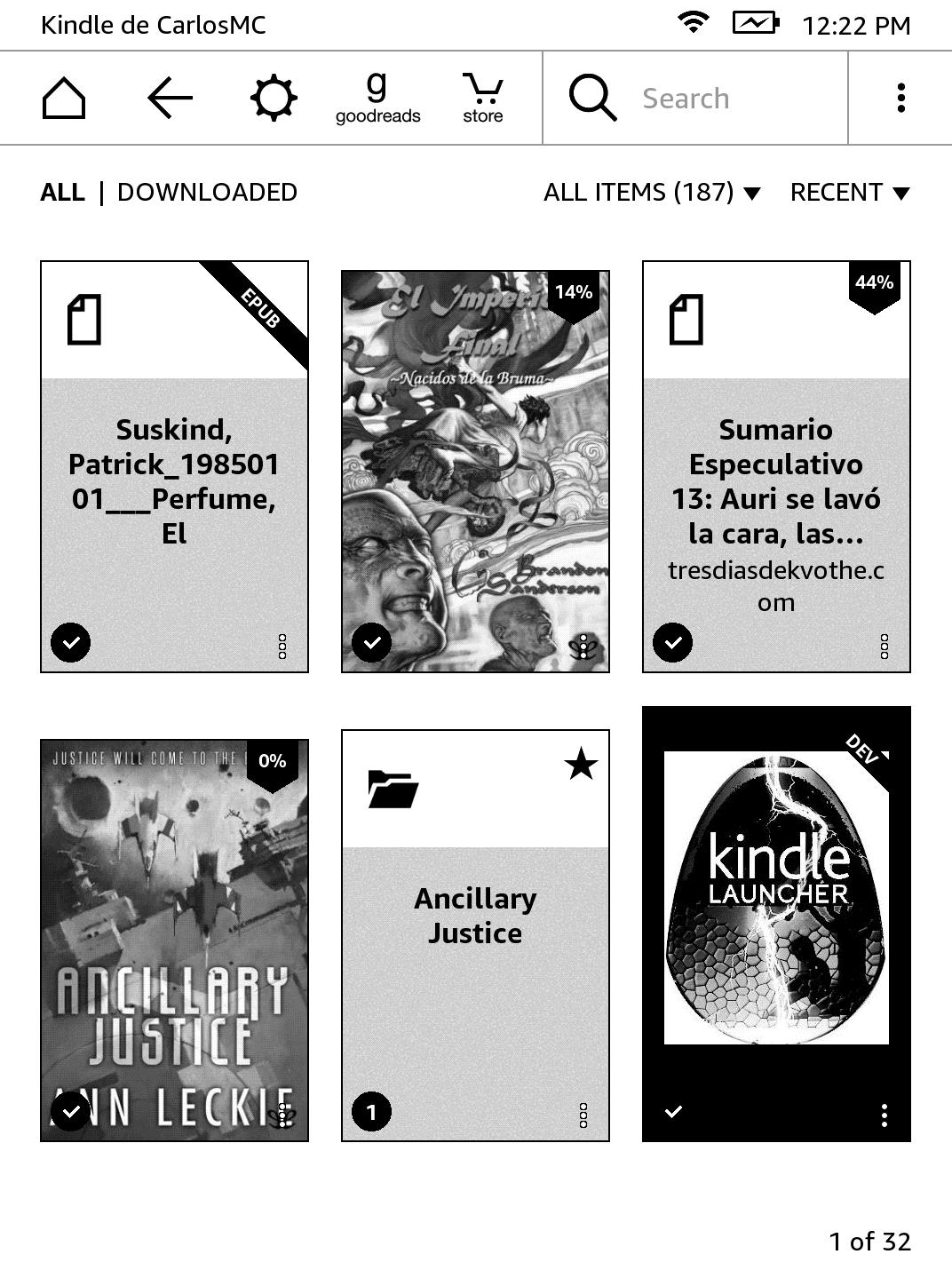The height and width of the screenshot is (1286, 952).
Task: Go to the Kindle home screen
Action: pyautogui.click(x=64, y=98)
